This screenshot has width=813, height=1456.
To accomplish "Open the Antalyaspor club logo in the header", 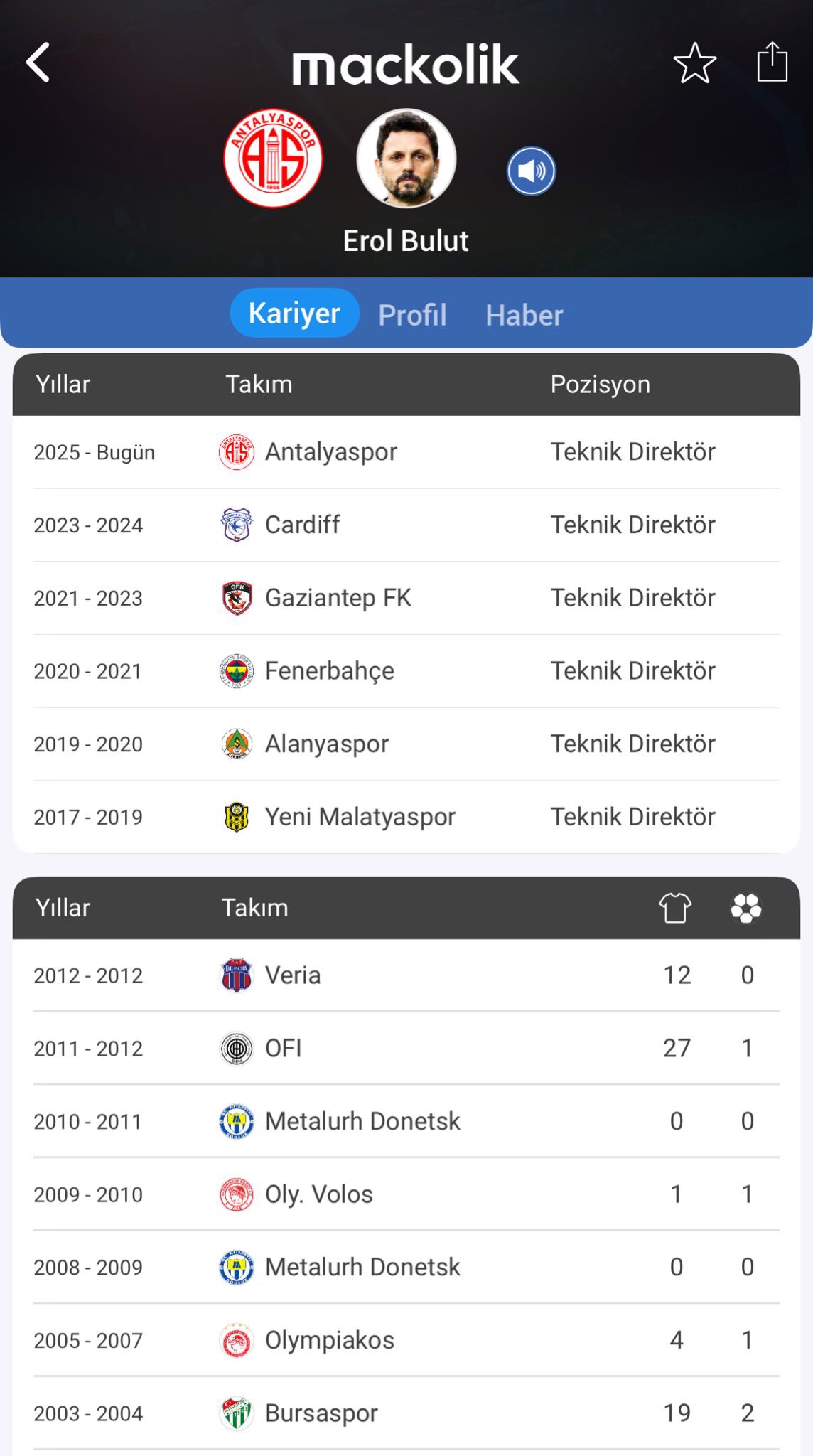I will point(273,158).
